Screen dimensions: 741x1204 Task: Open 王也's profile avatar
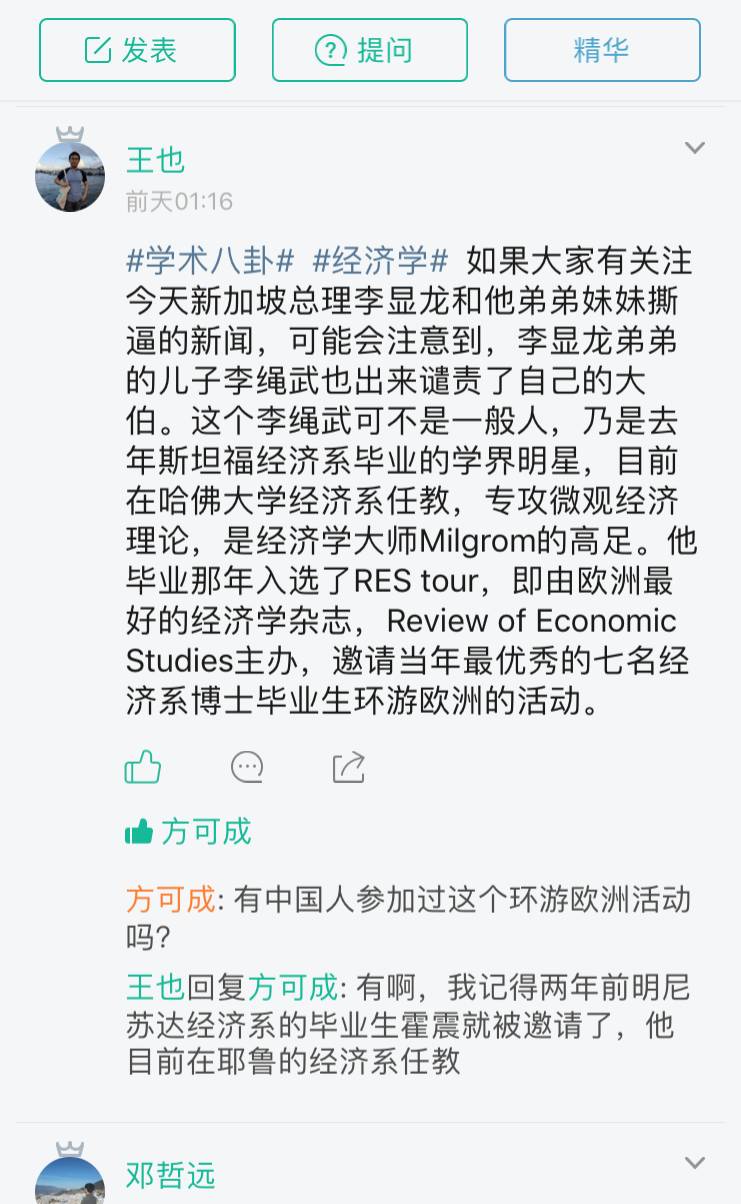click(x=70, y=177)
